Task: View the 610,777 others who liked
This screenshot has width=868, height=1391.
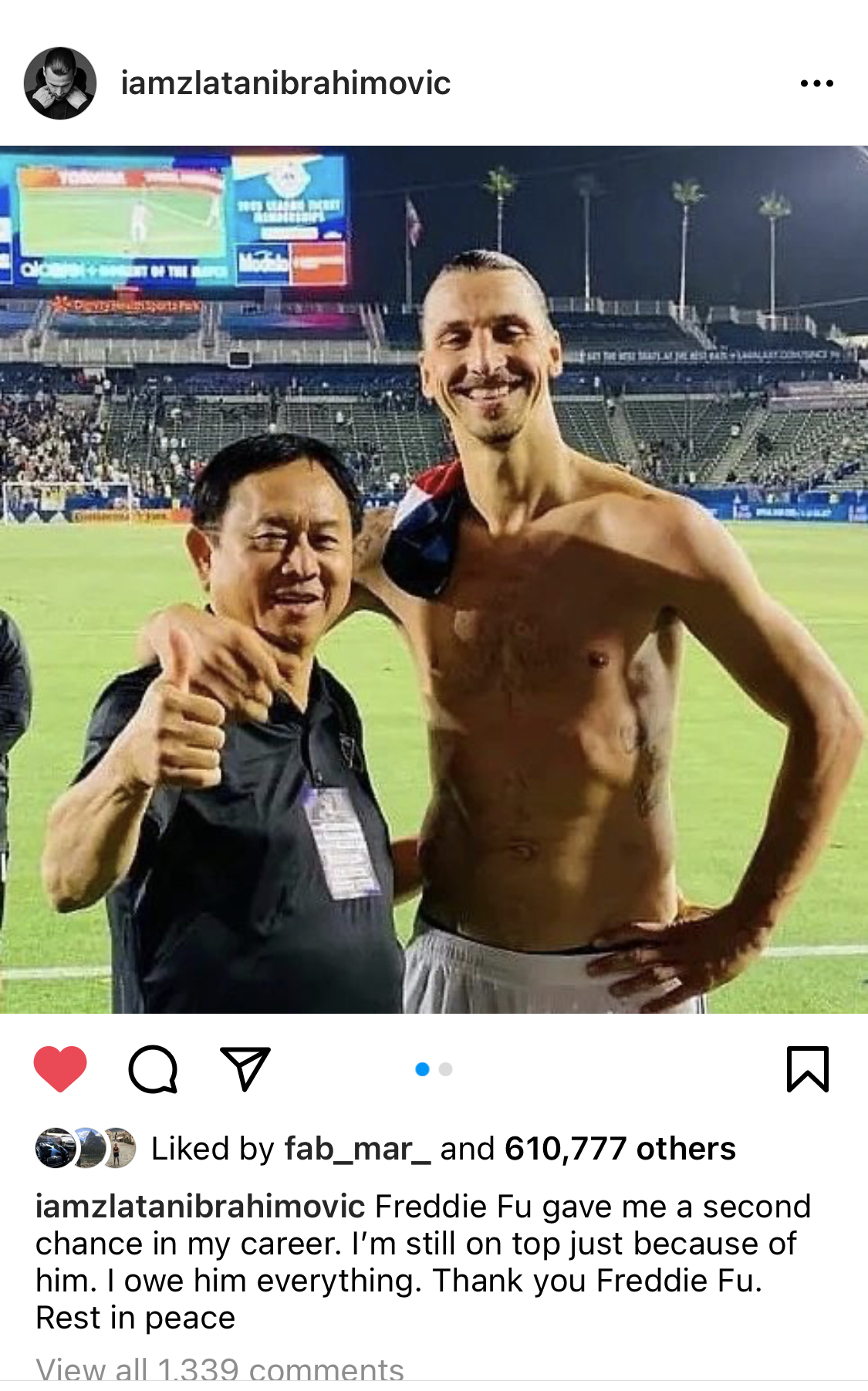Action: click(x=620, y=1149)
